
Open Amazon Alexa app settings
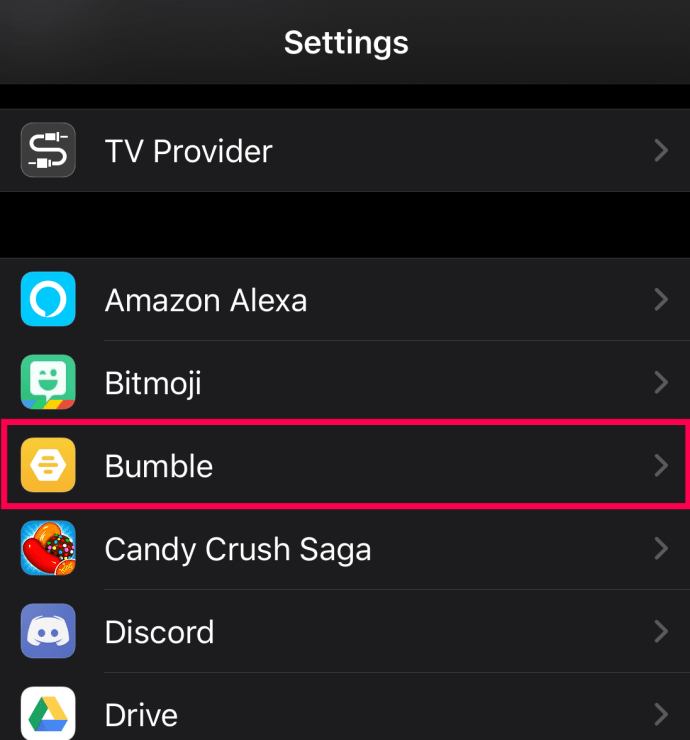pos(345,300)
